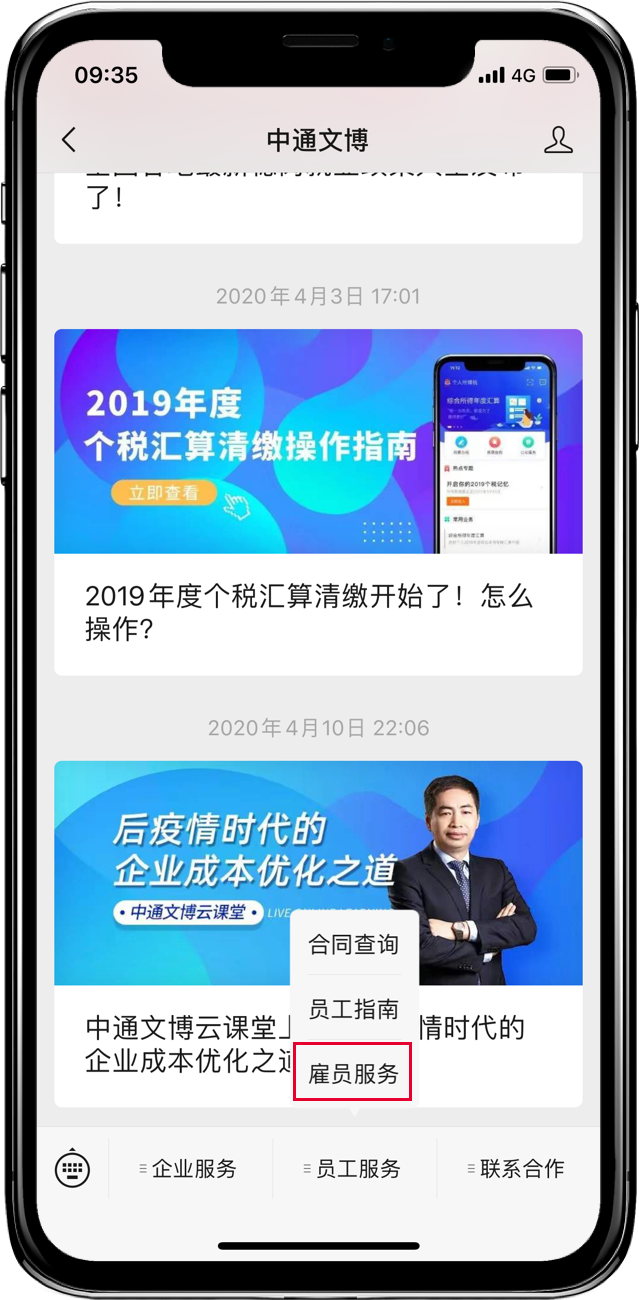Open the 联系合作 menu
This screenshot has width=639, height=1300.
pyautogui.click(x=518, y=1168)
